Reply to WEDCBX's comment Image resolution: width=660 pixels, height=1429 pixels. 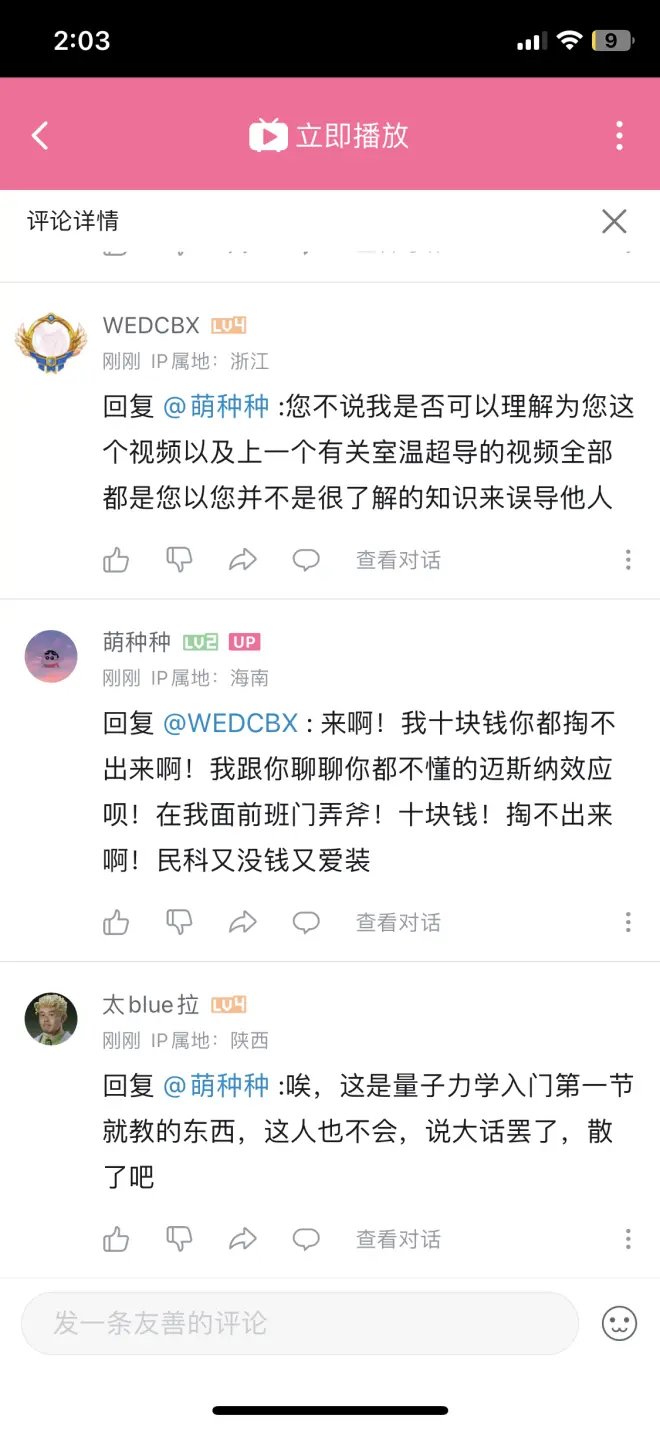point(306,560)
